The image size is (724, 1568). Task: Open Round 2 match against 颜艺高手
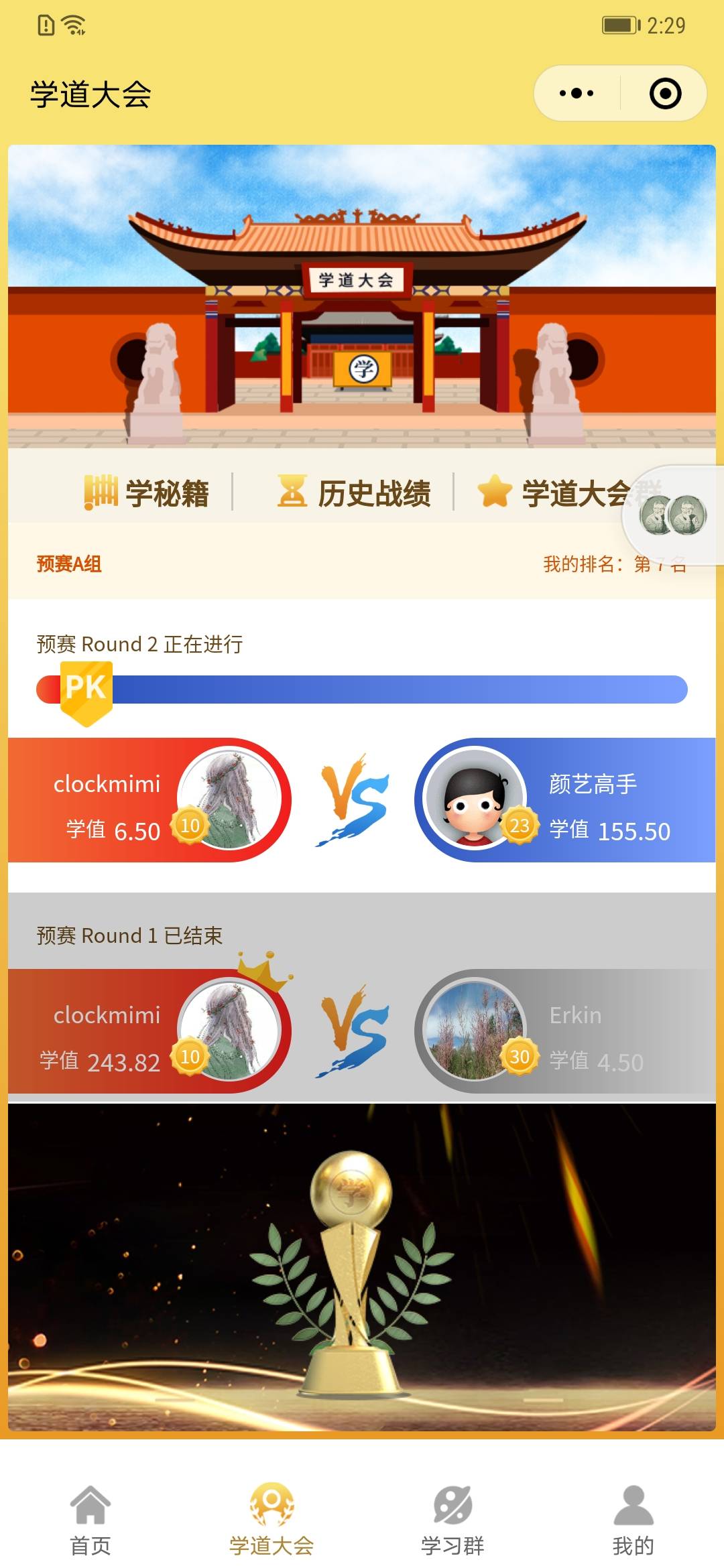[x=362, y=799]
